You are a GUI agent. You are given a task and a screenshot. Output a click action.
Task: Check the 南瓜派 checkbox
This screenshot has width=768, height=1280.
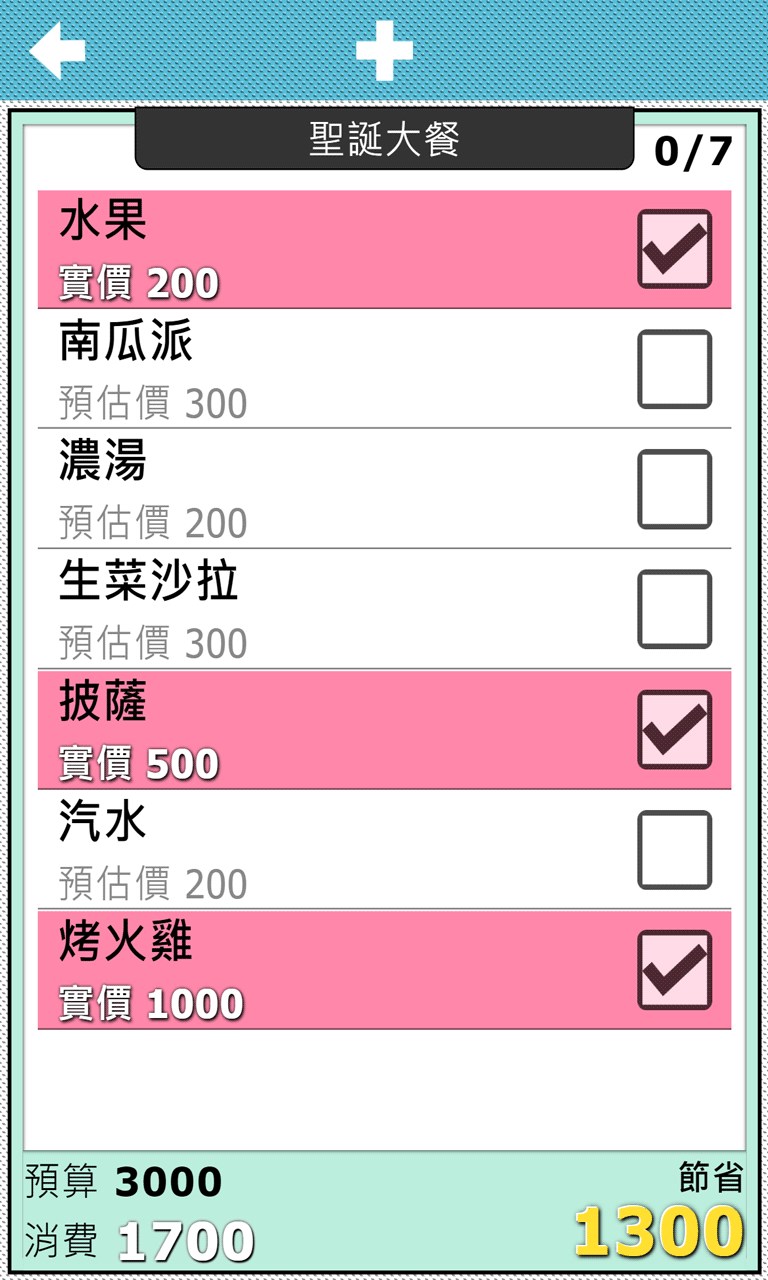(675, 369)
